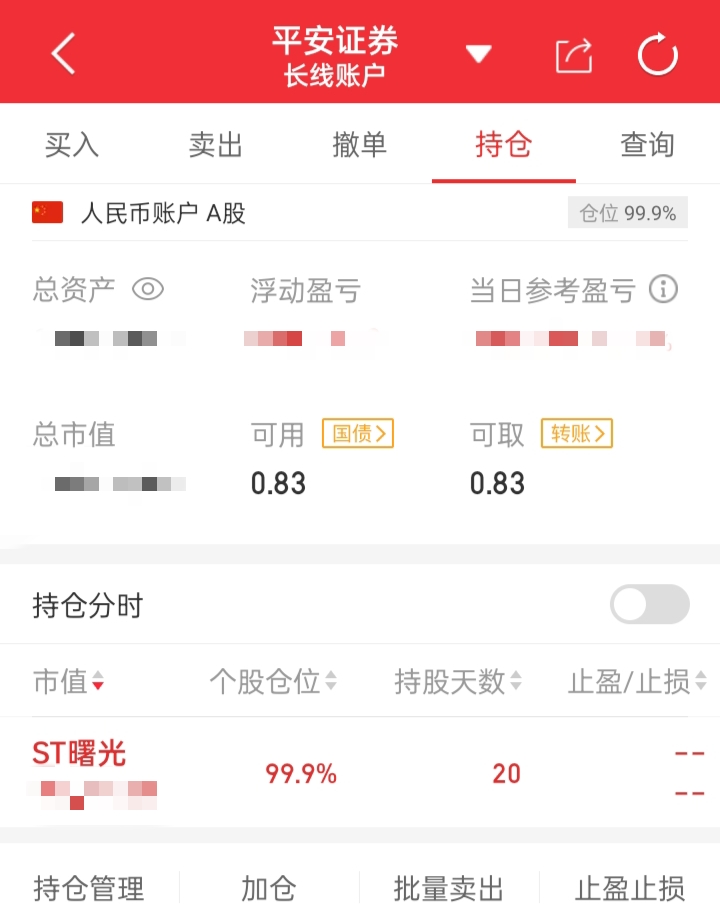Select the 持仓 tab
The height and width of the screenshot is (924, 720).
tap(504, 144)
